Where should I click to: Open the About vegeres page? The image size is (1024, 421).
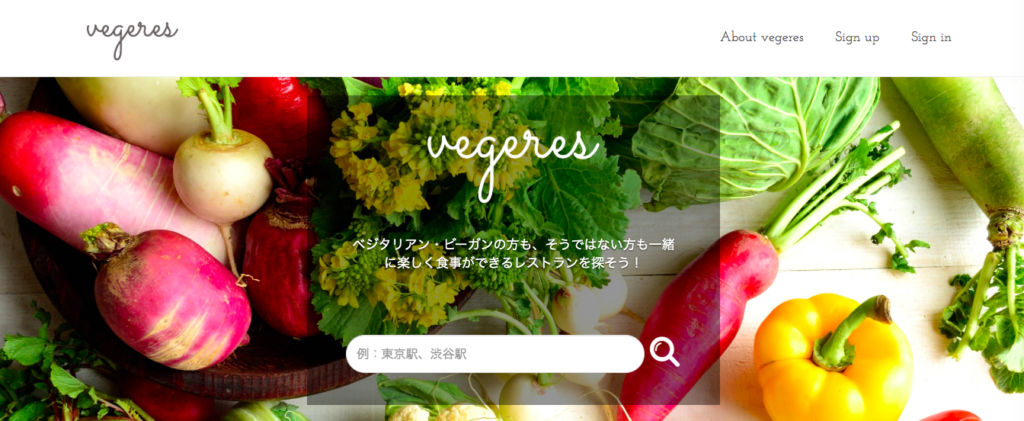click(761, 37)
